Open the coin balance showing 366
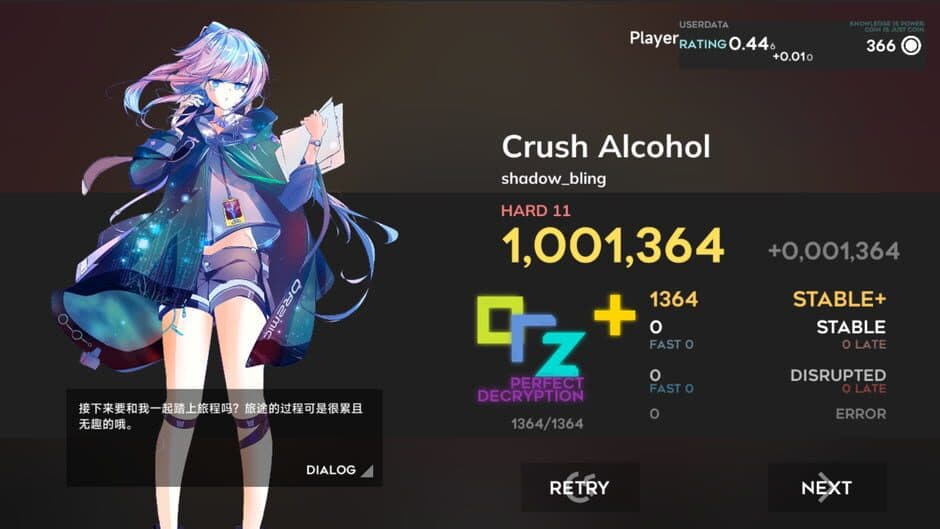Image resolution: width=940 pixels, height=529 pixels. 892,45
